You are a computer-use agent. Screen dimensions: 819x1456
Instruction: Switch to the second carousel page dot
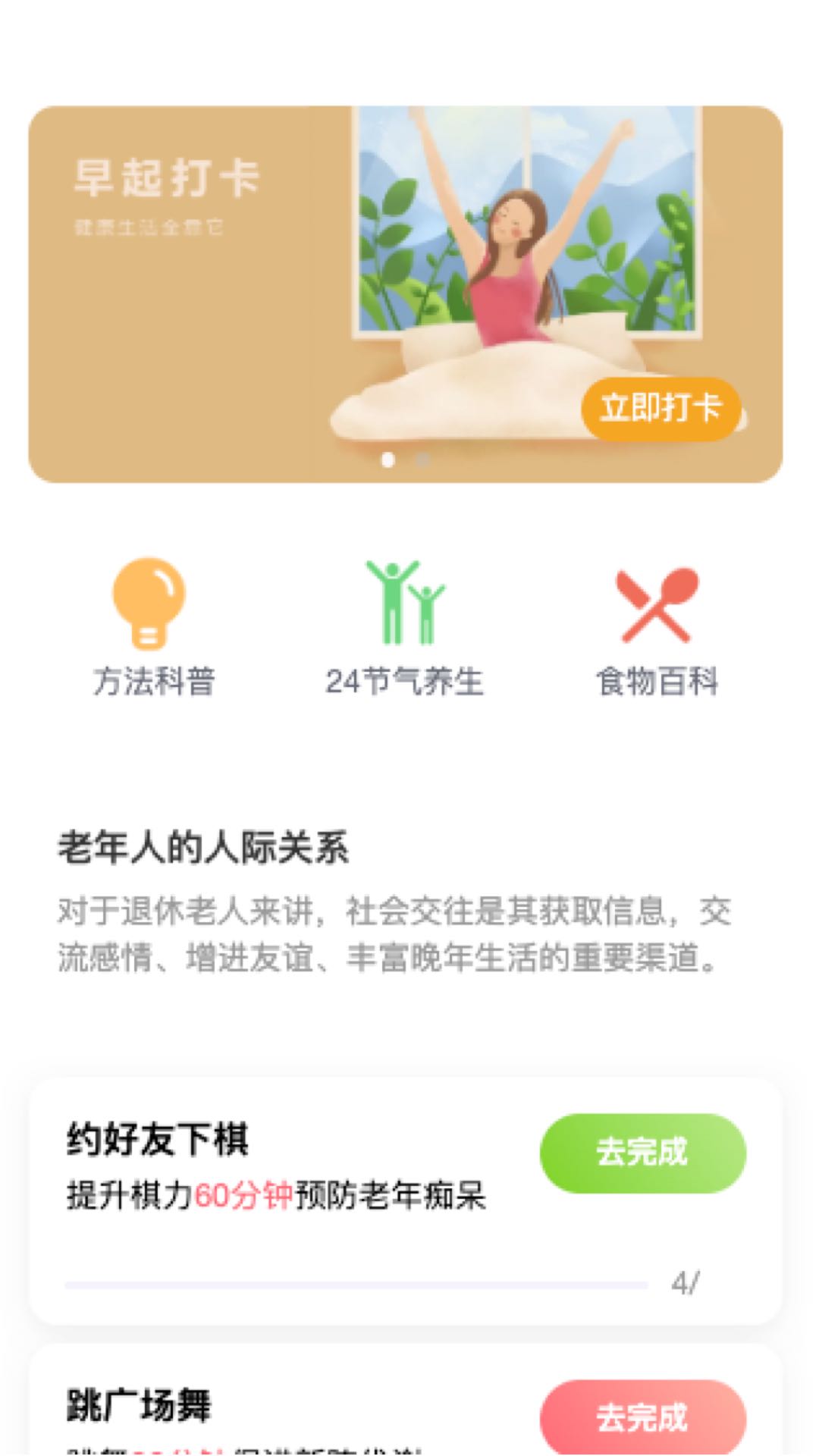pos(422,460)
